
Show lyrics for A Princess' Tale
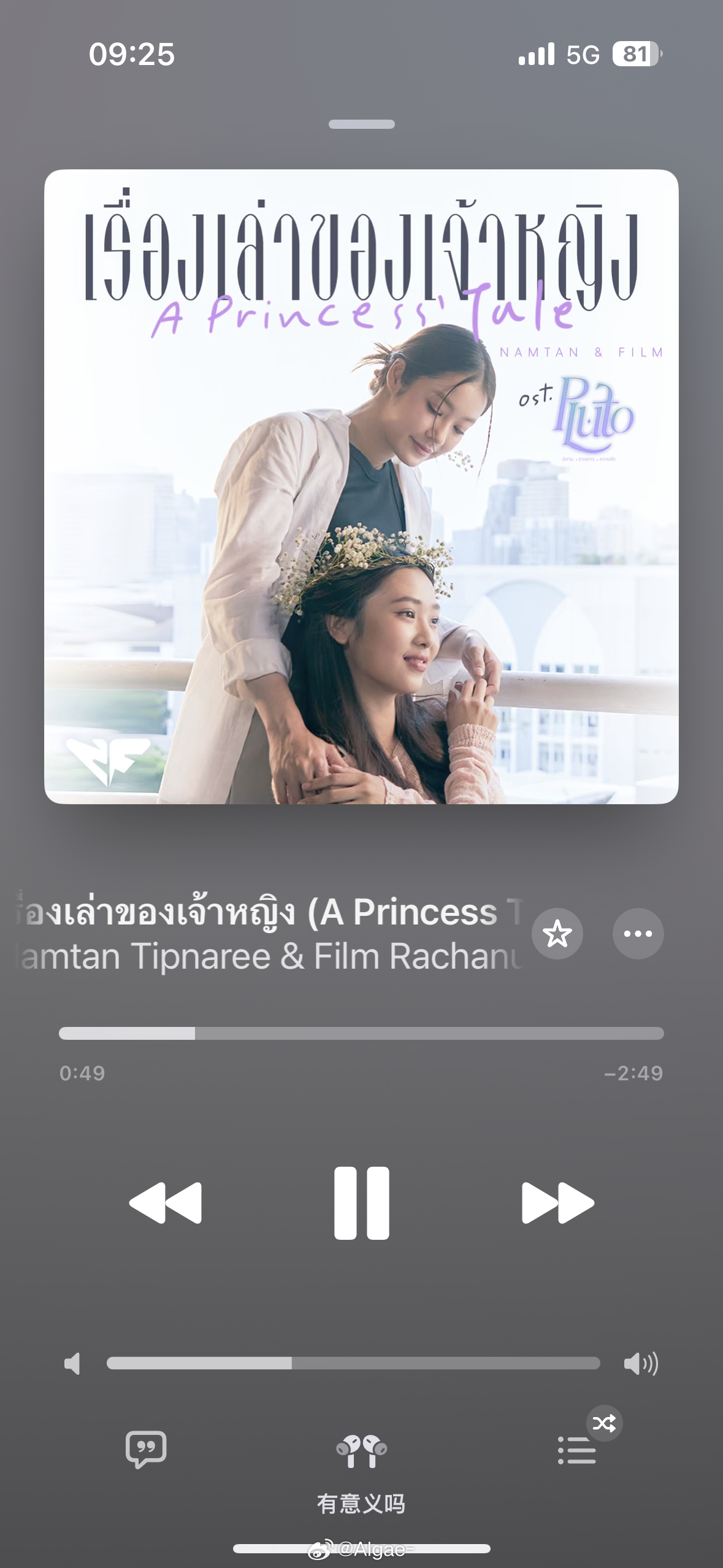[x=146, y=1450]
